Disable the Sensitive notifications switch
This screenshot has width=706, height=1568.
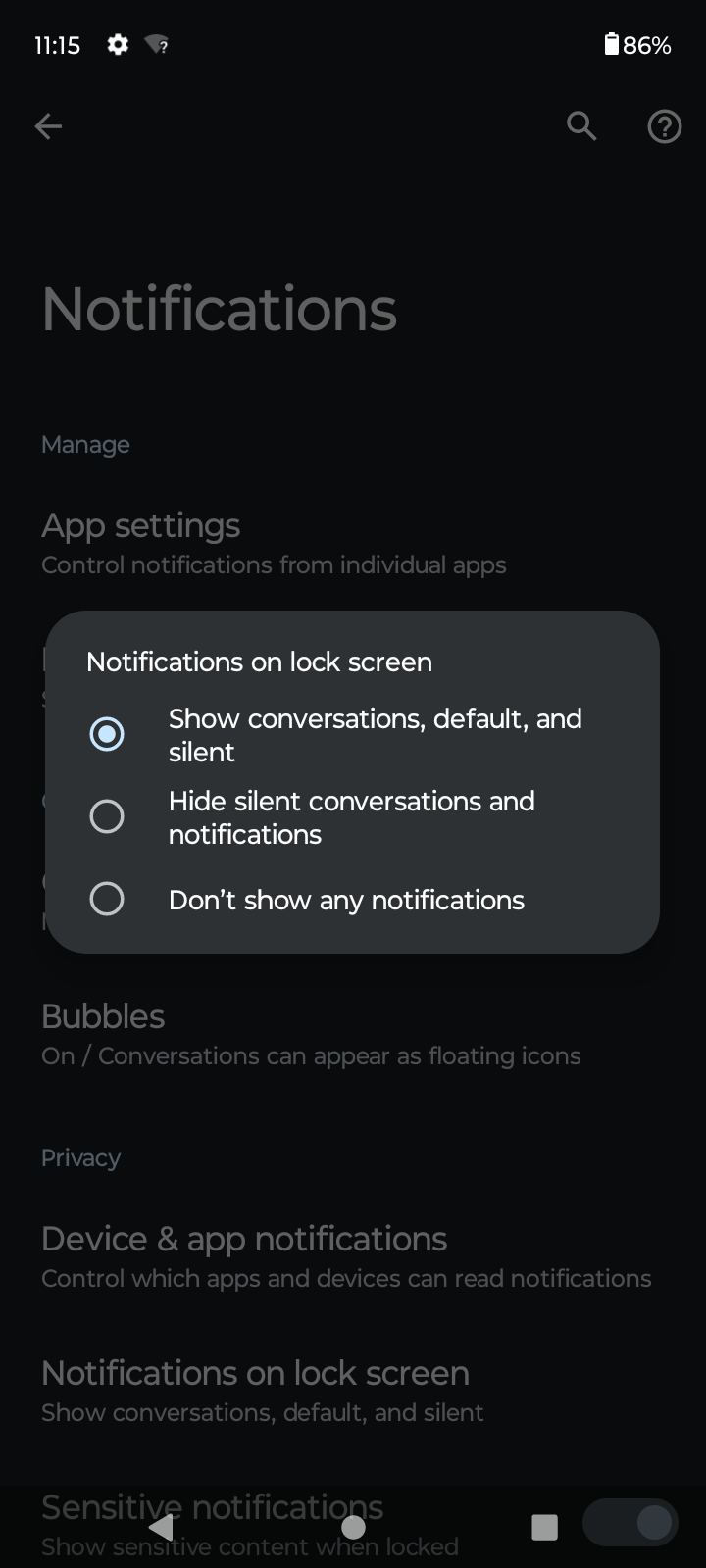[629, 1522]
